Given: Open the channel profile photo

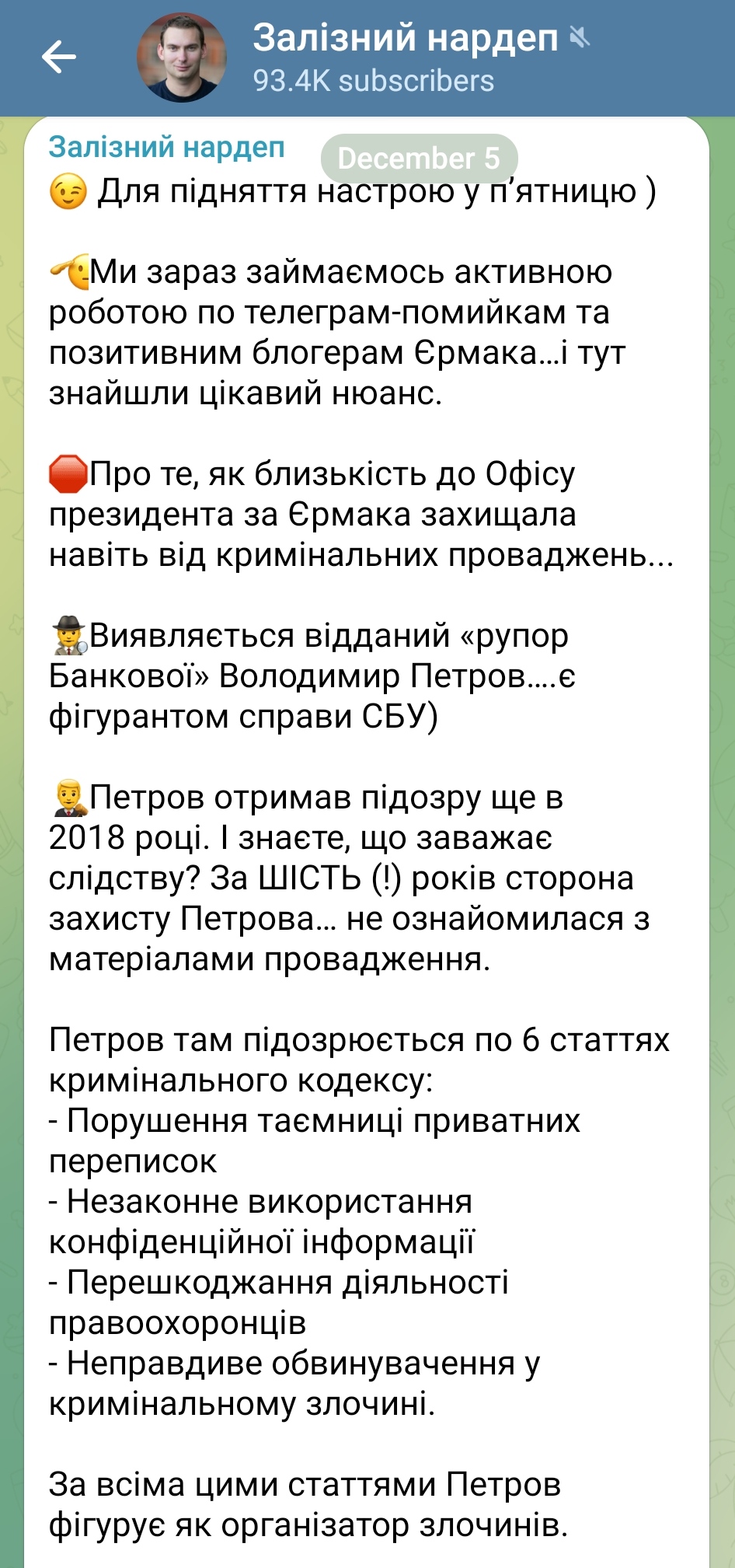Looking at the screenshot, I should (182, 58).
